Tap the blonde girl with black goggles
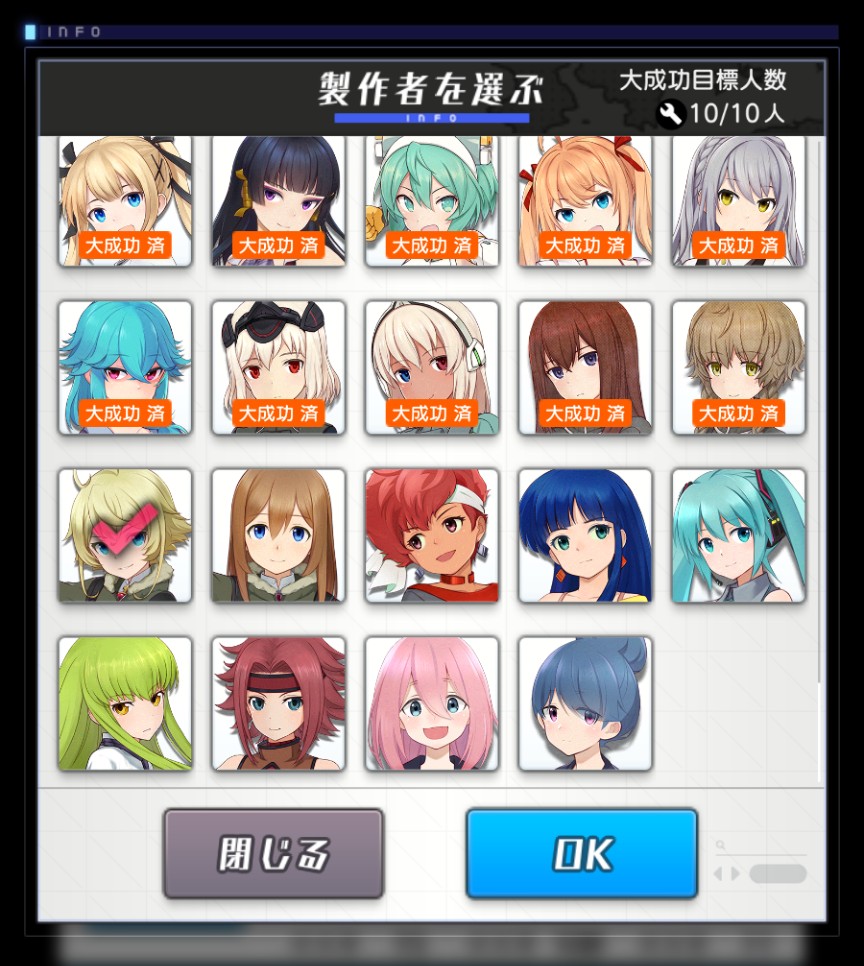Screen dimensions: 864x966 (278, 367)
